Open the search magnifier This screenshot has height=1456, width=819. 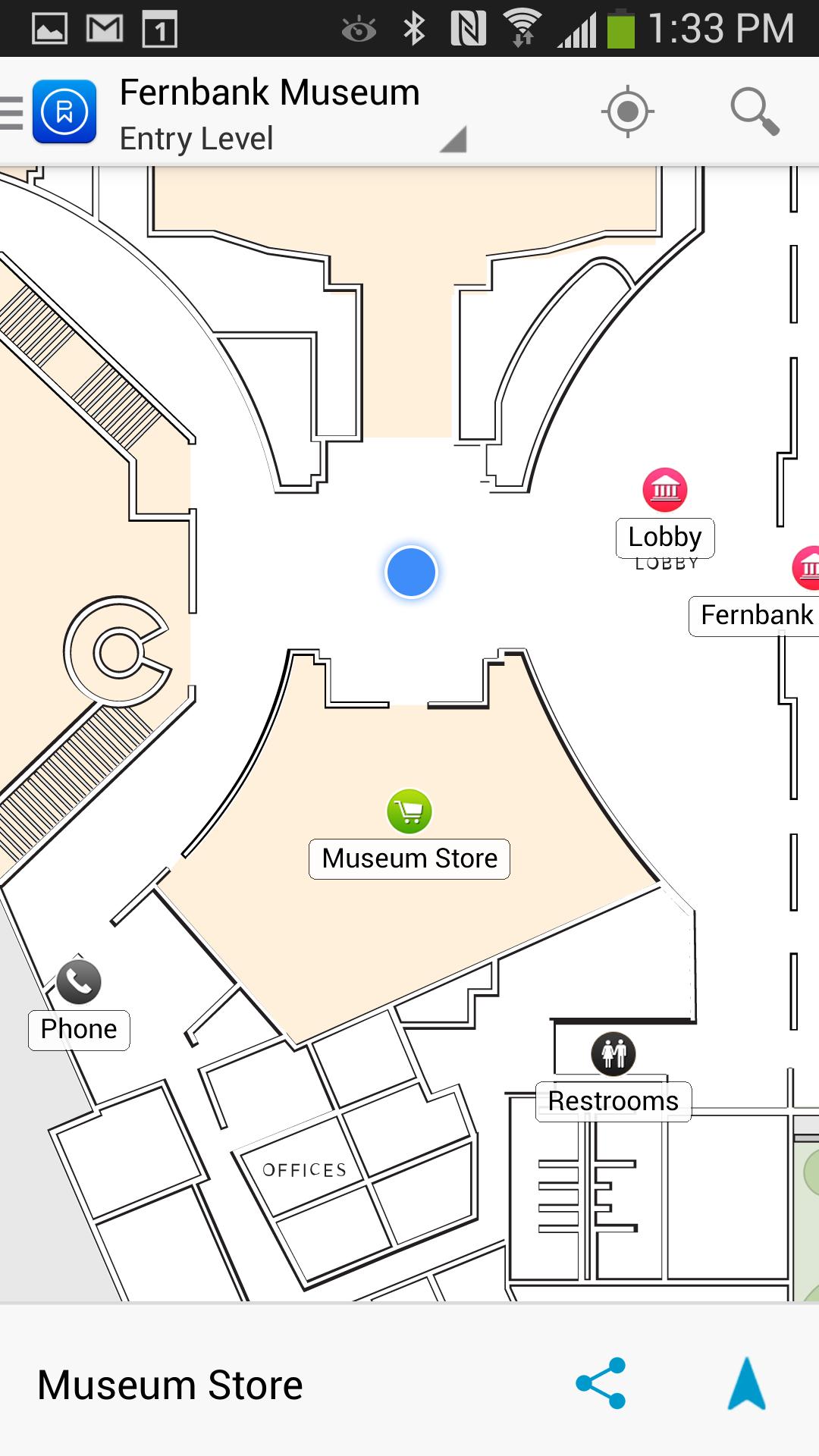click(755, 112)
